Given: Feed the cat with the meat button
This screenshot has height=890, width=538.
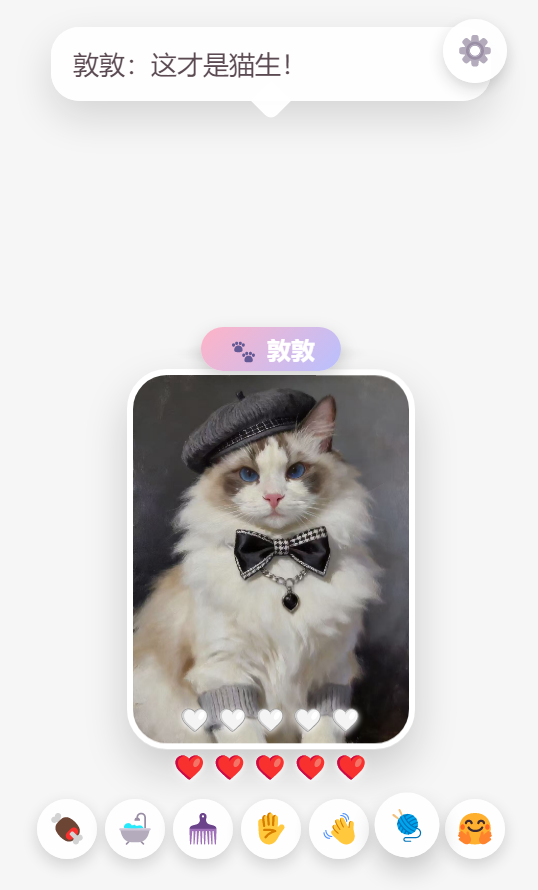Looking at the screenshot, I should click(x=67, y=829).
